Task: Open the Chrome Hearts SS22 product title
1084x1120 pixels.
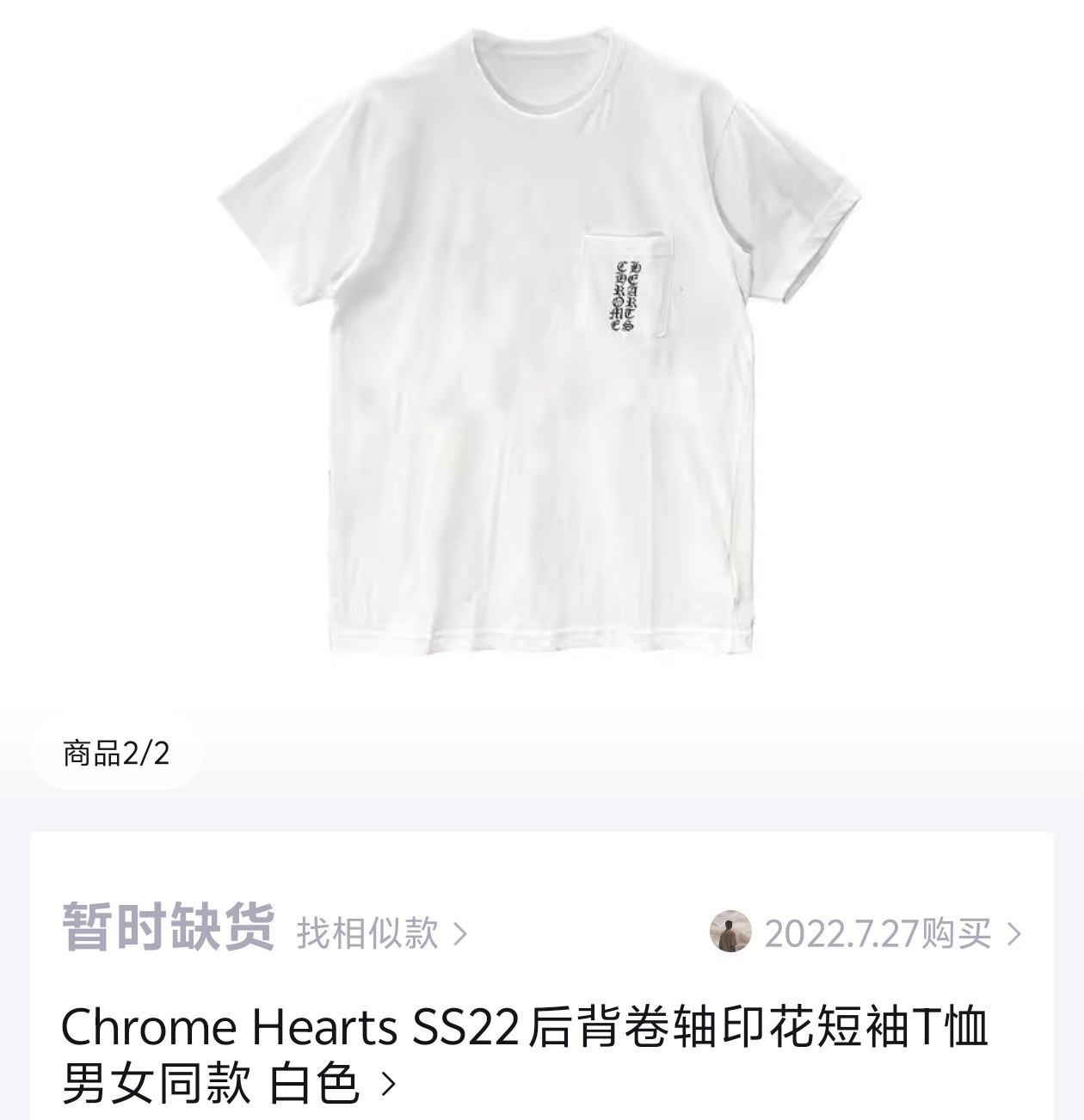Action: [x=525, y=1053]
